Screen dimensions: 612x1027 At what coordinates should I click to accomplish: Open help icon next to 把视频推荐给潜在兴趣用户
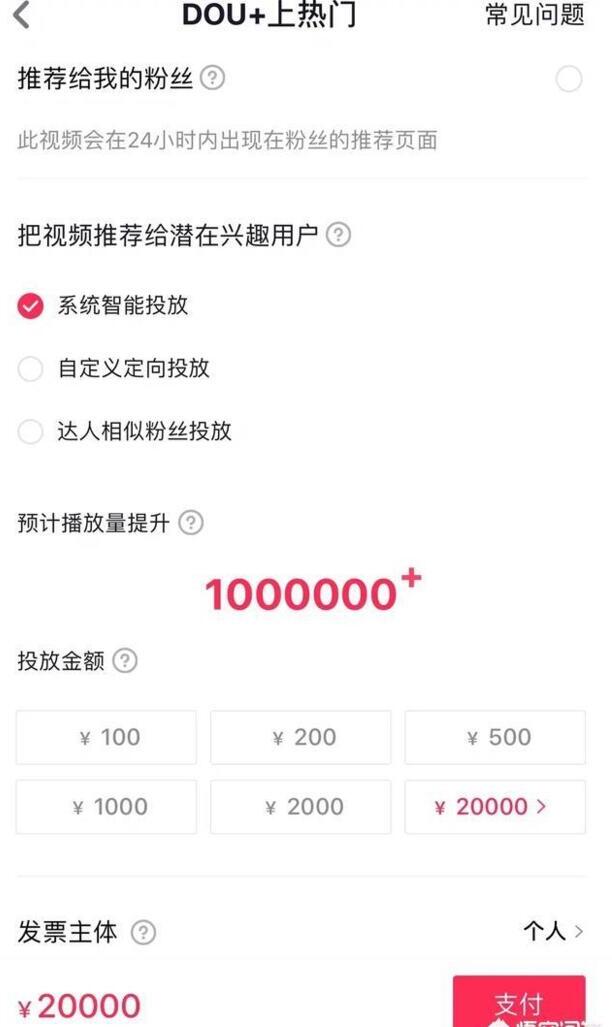pyautogui.click(x=339, y=235)
